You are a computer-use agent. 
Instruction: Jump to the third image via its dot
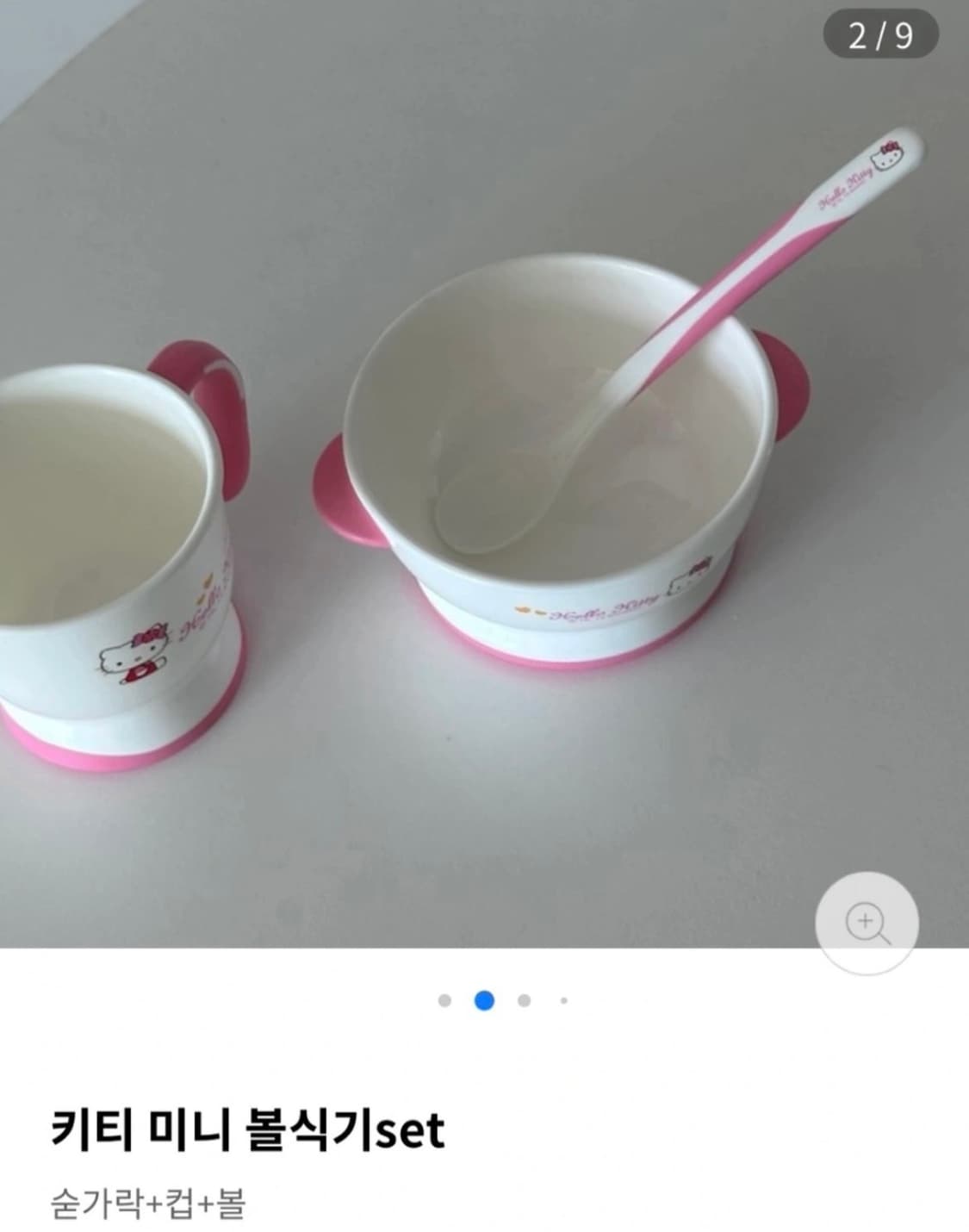pos(525,999)
